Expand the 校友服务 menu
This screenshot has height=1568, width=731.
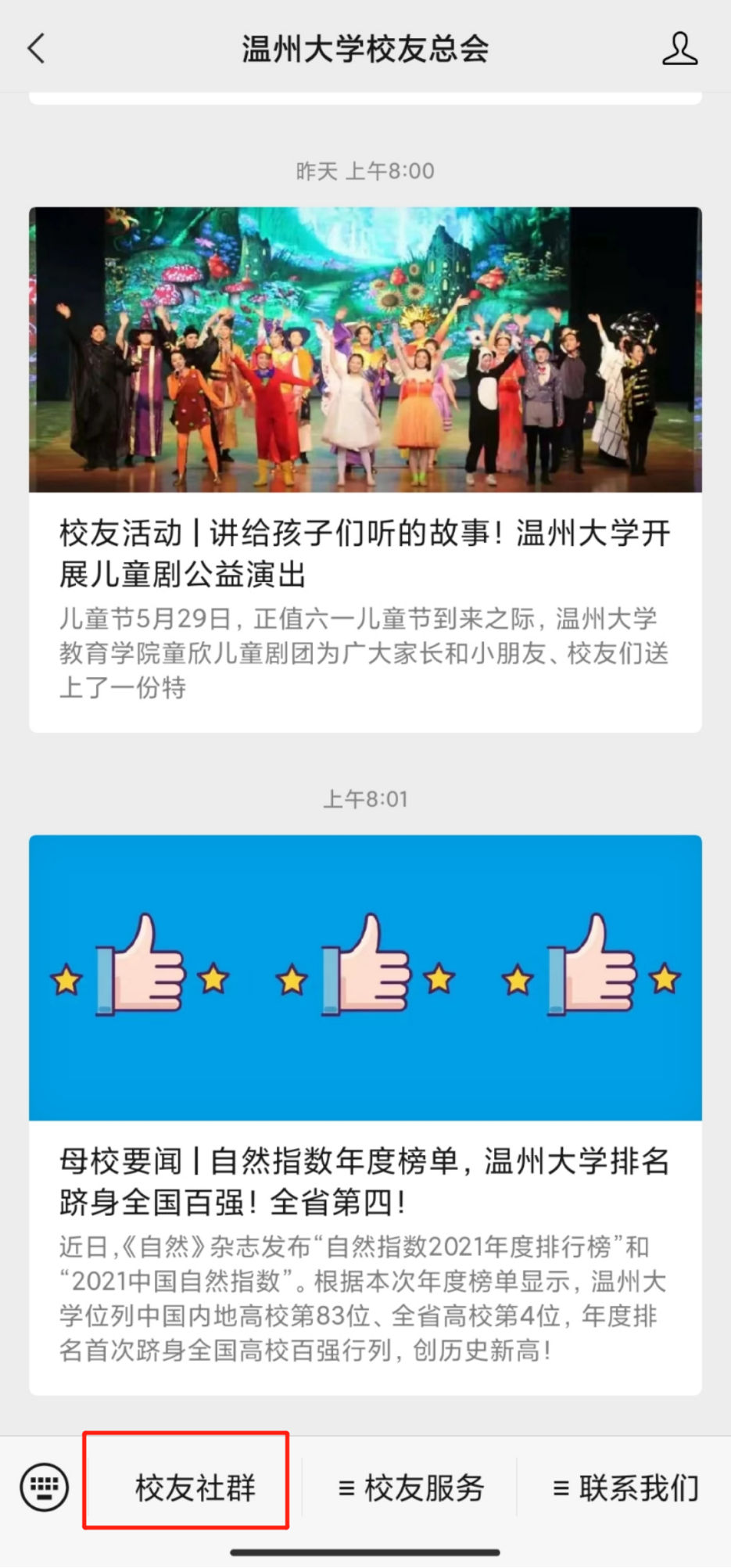(410, 1487)
